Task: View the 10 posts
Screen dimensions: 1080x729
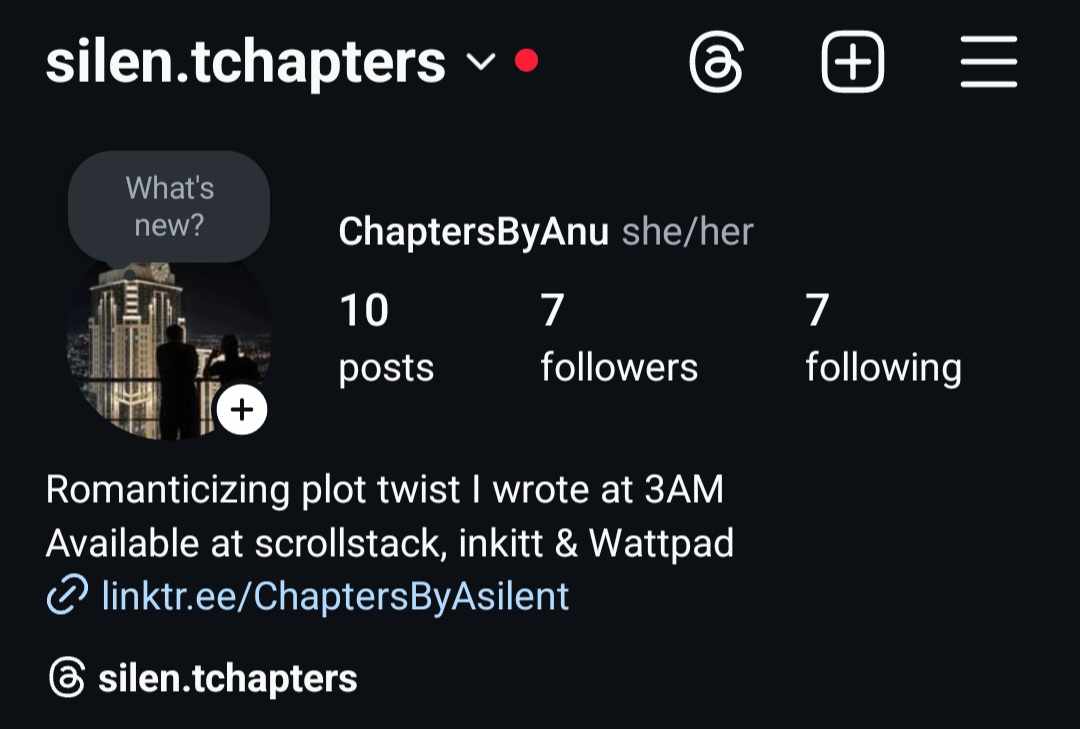Action: 386,339
